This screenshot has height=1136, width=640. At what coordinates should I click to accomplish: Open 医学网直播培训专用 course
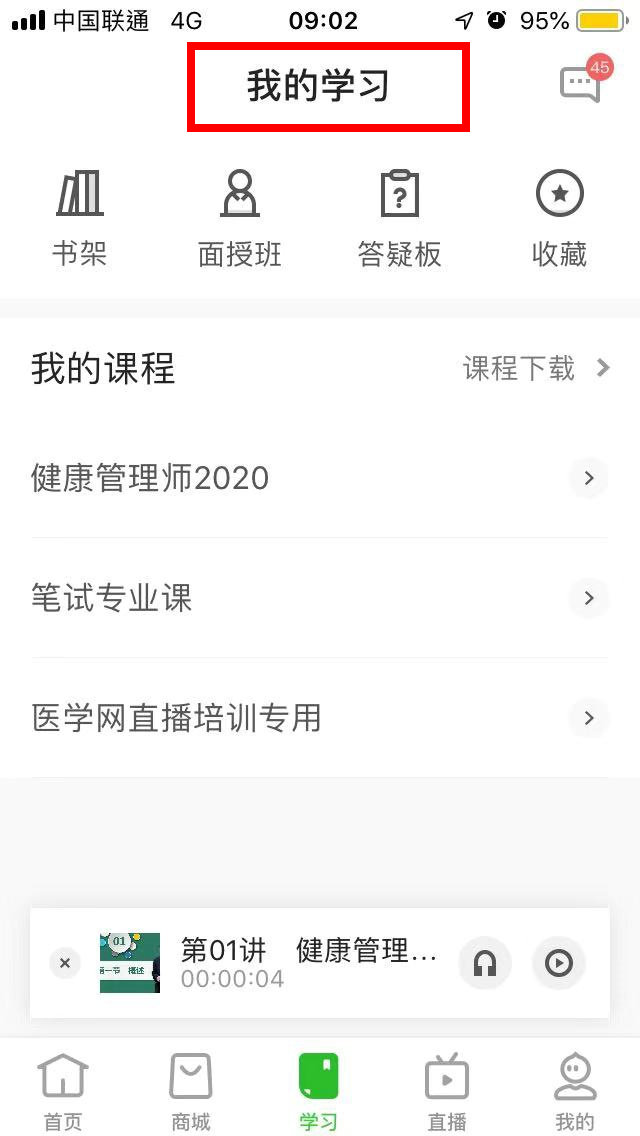point(320,718)
